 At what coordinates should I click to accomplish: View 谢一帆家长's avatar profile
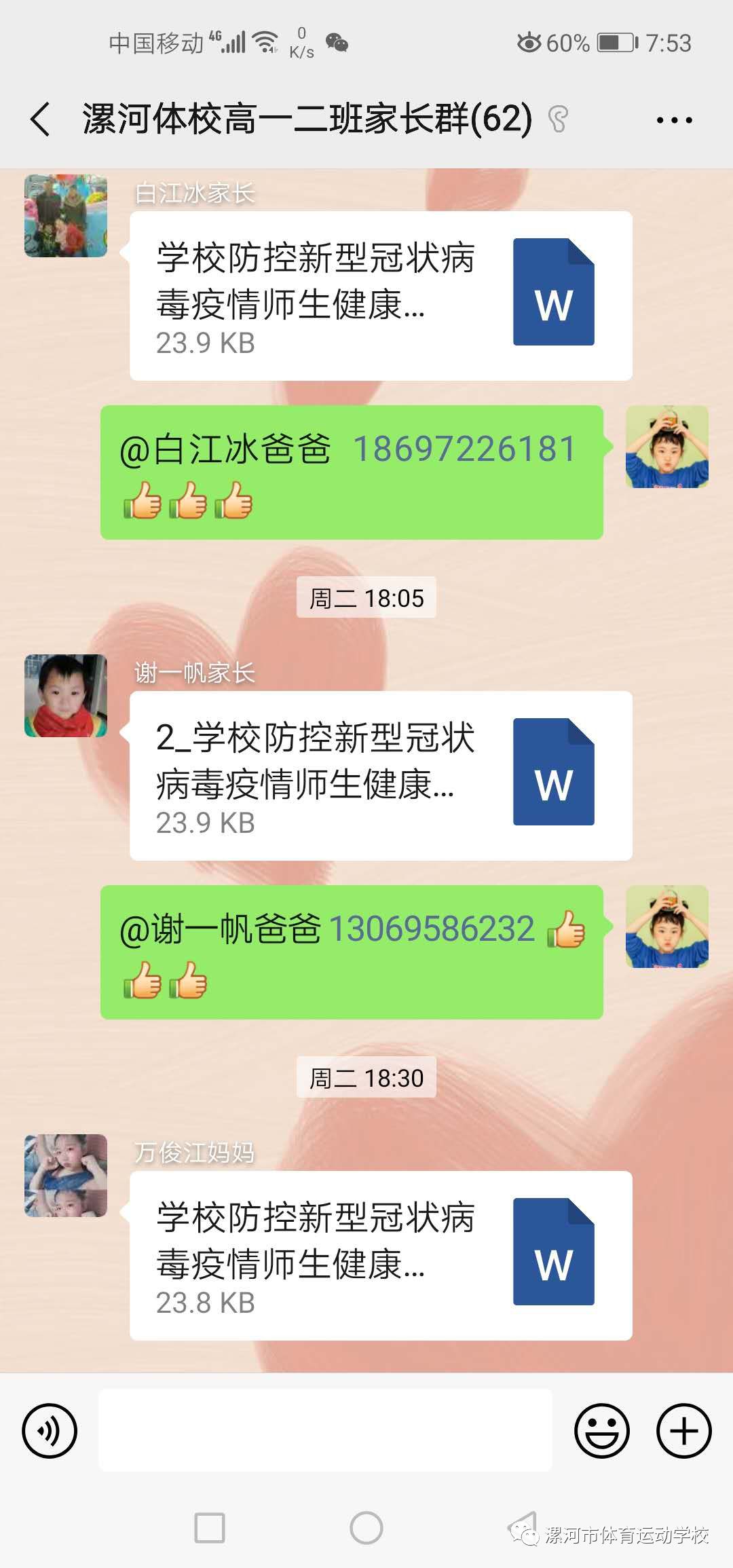click(66, 696)
